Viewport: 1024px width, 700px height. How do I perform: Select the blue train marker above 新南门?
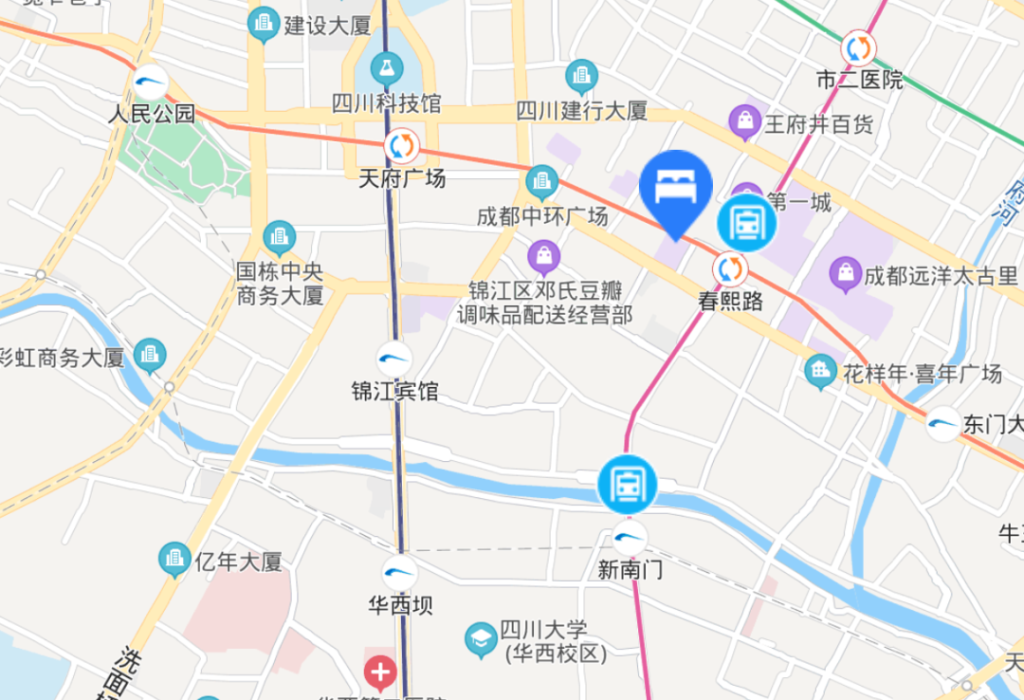(x=627, y=485)
